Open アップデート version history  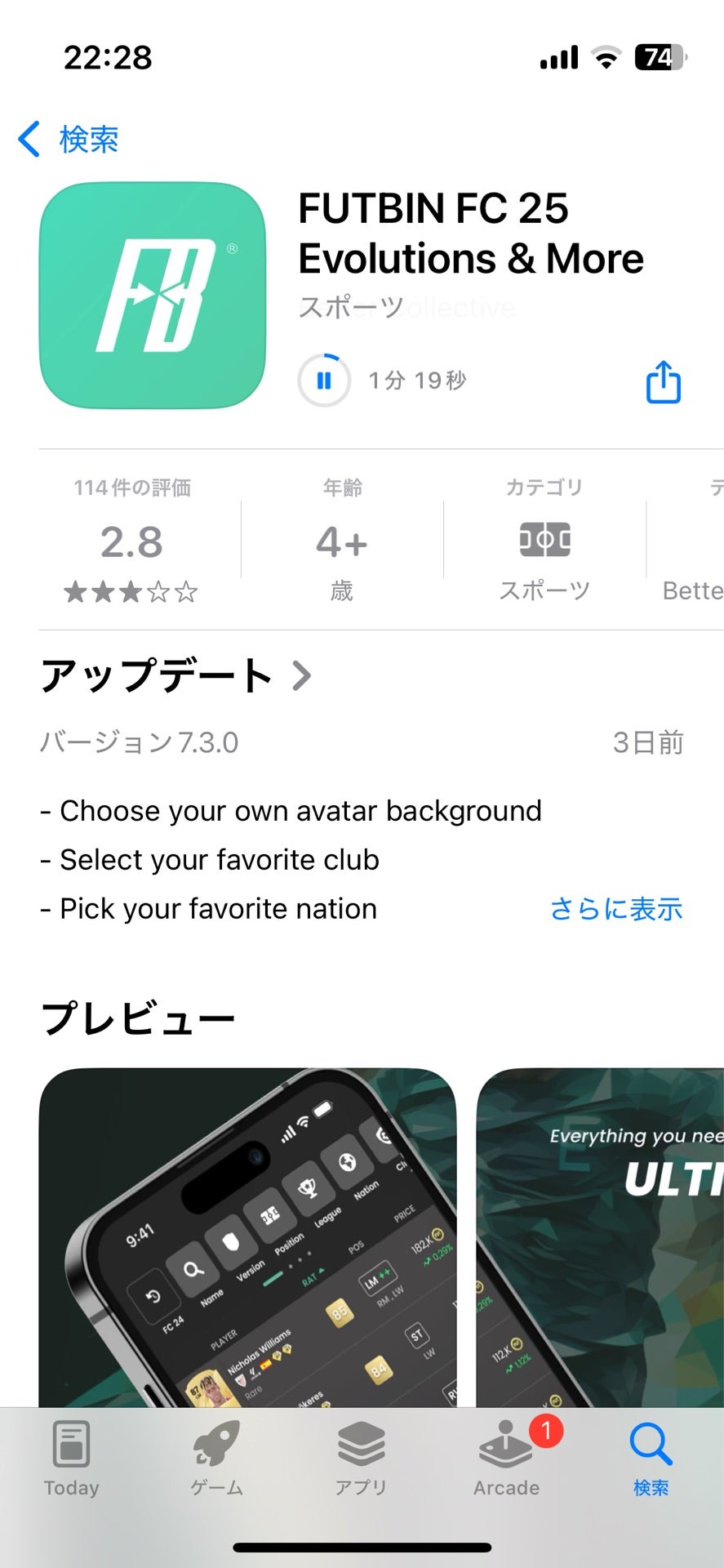[175, 676]
